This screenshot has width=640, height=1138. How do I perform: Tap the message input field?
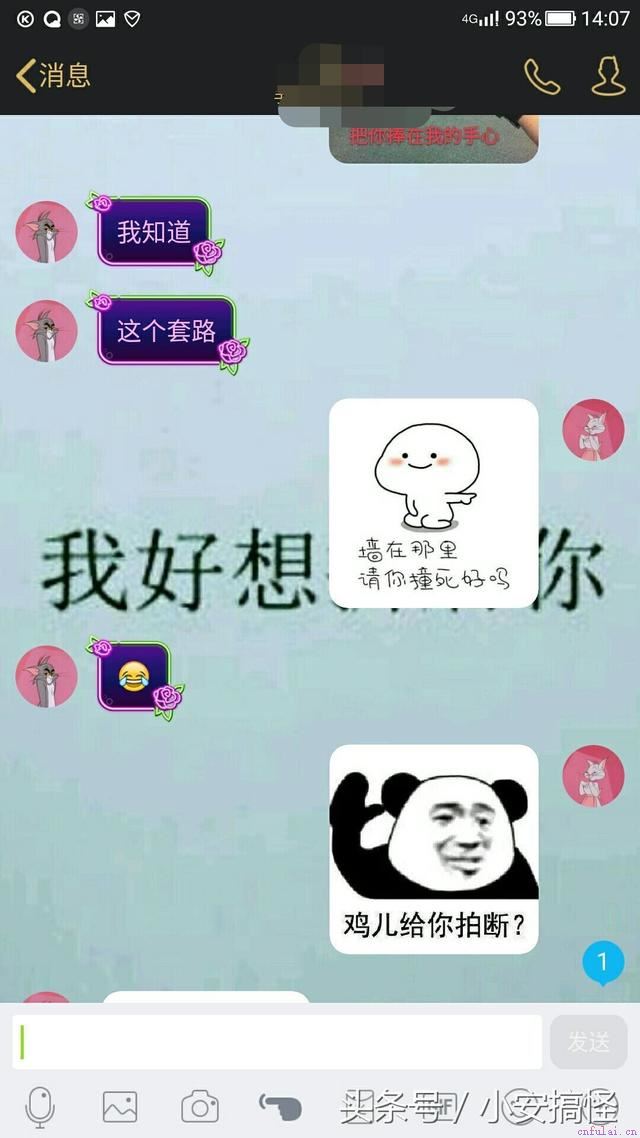[x=277, y=1042]
